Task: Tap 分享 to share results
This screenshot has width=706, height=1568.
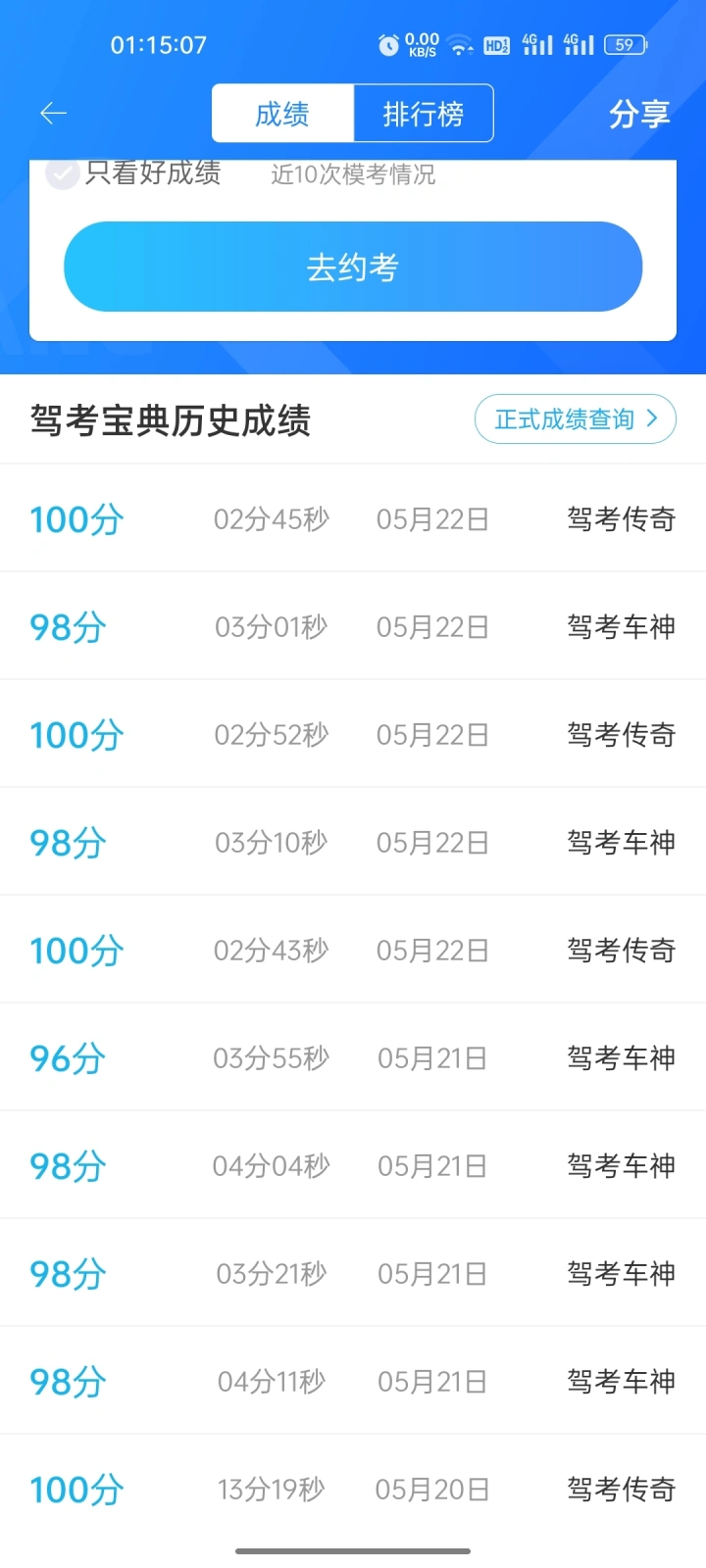Action: 639,114
